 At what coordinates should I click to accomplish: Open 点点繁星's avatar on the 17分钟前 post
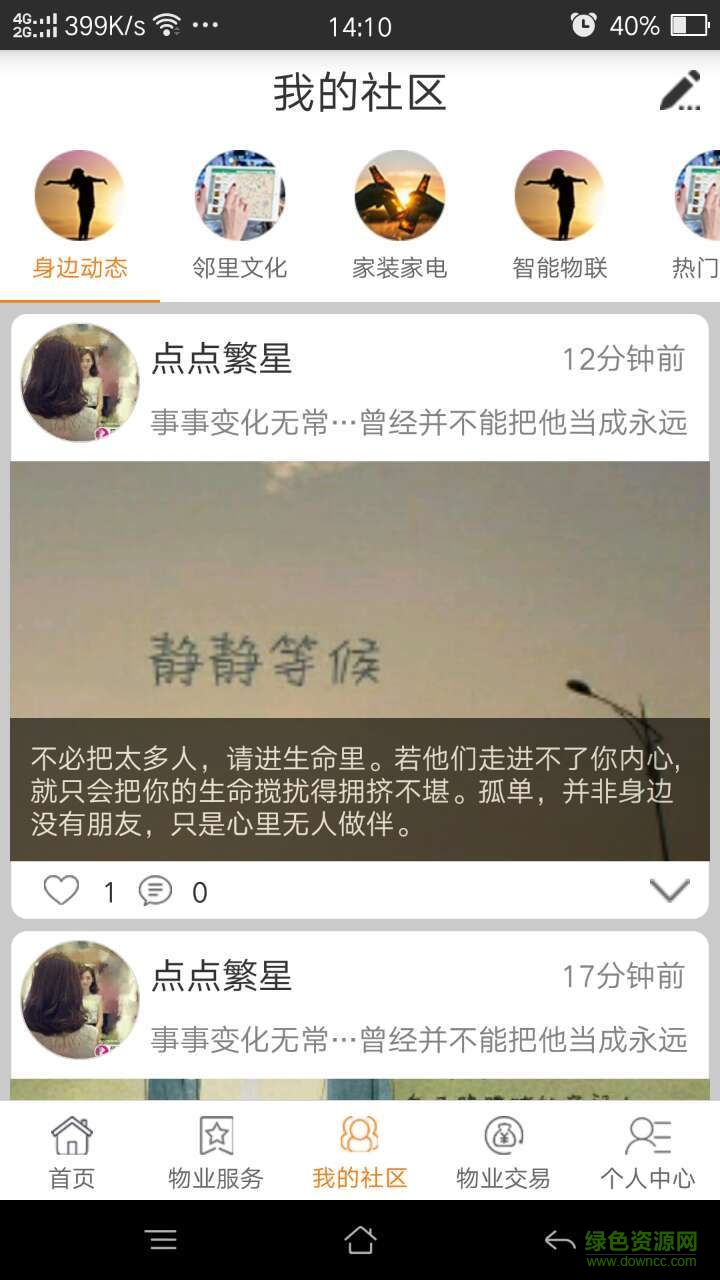point(80,1000)
